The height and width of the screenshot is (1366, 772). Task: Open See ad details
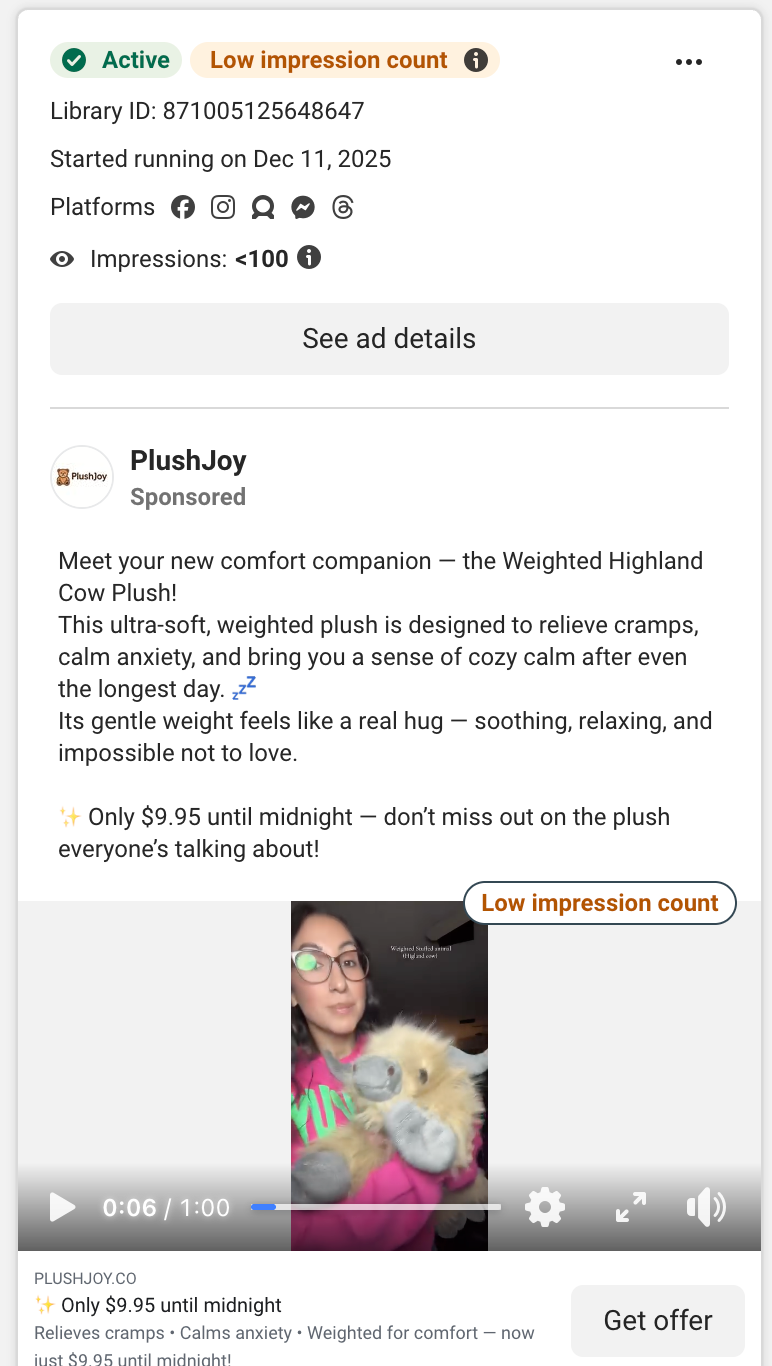click(389, 339)
